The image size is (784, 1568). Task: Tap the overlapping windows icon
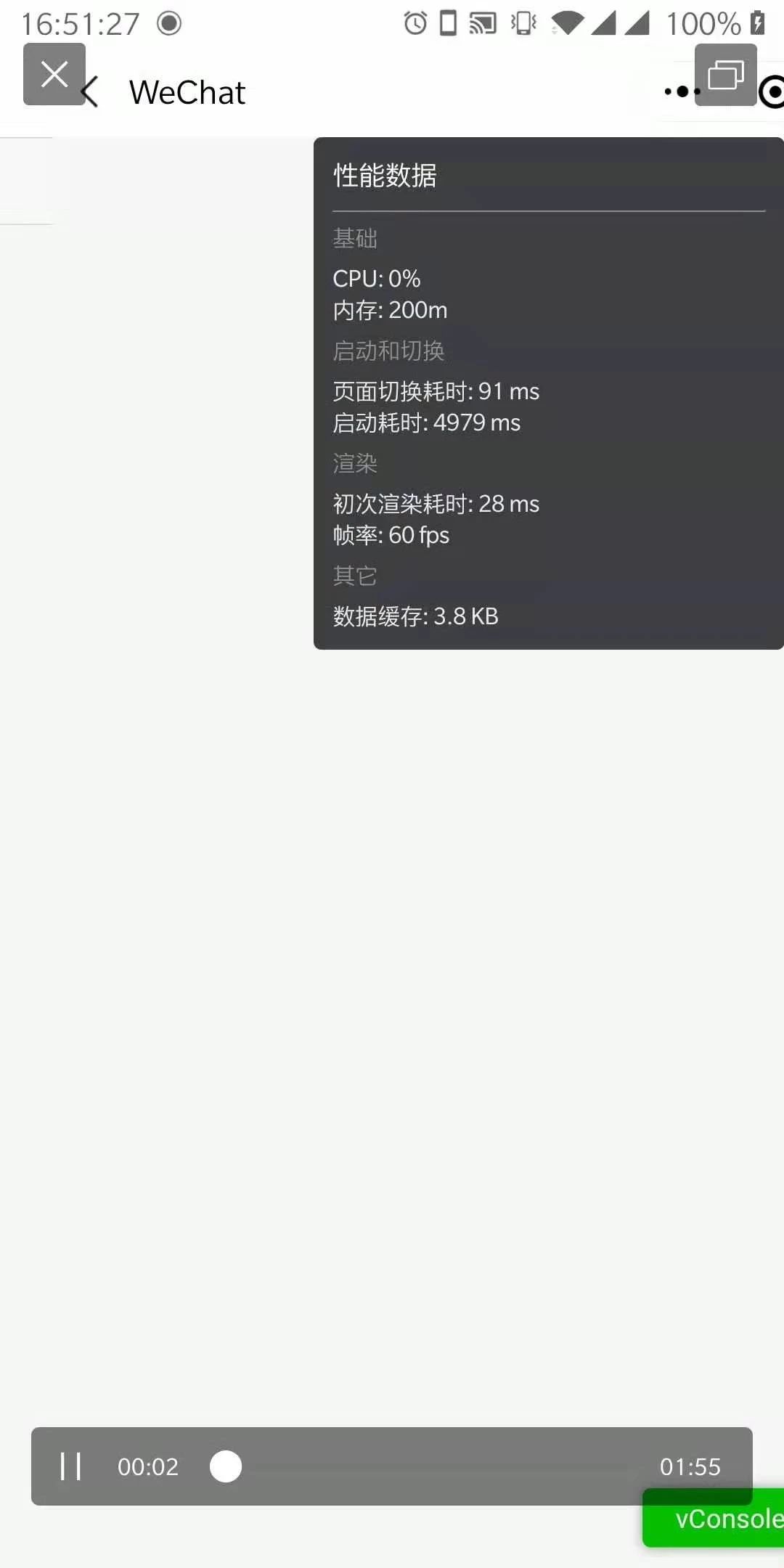coord(726,75)
